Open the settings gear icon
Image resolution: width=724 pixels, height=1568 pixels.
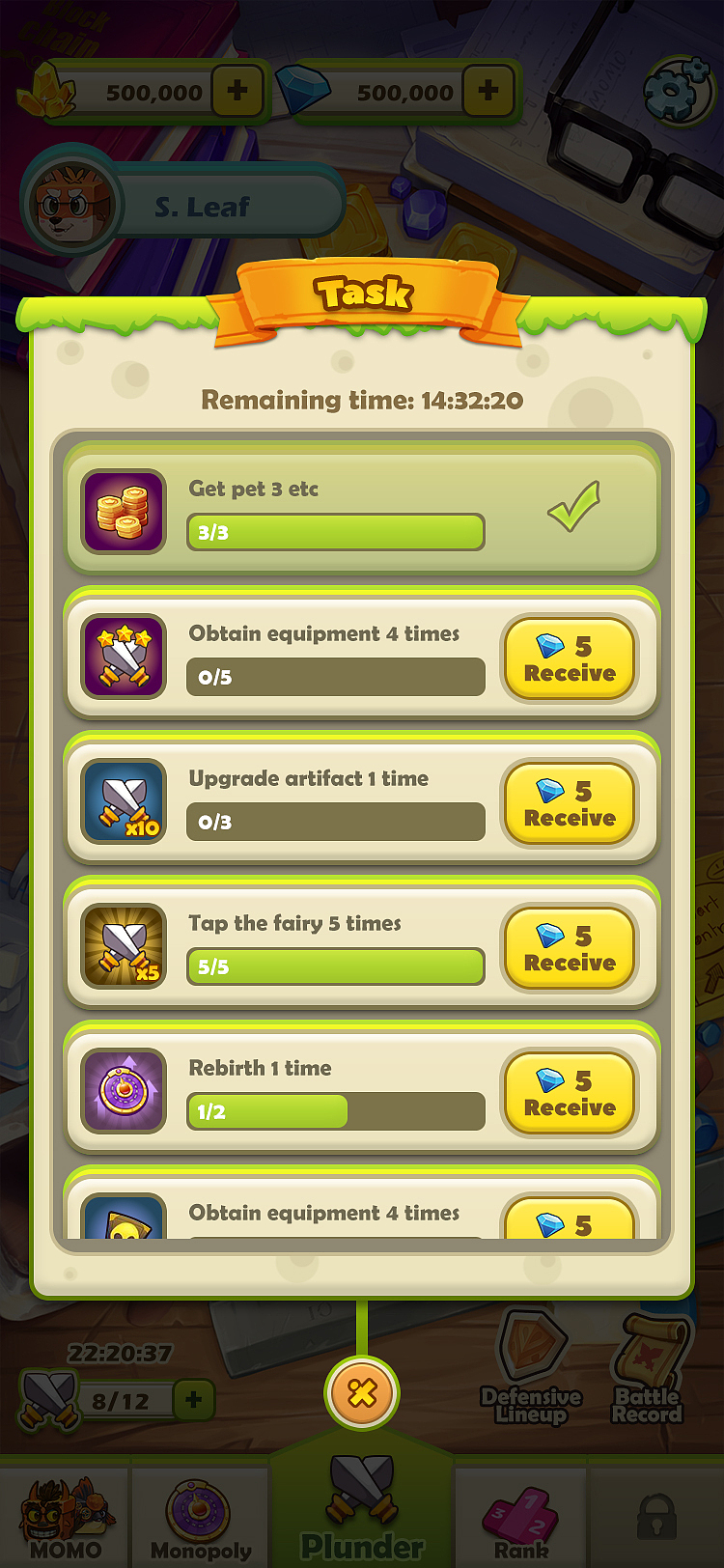pyautogui.click(x=678, y=91)
